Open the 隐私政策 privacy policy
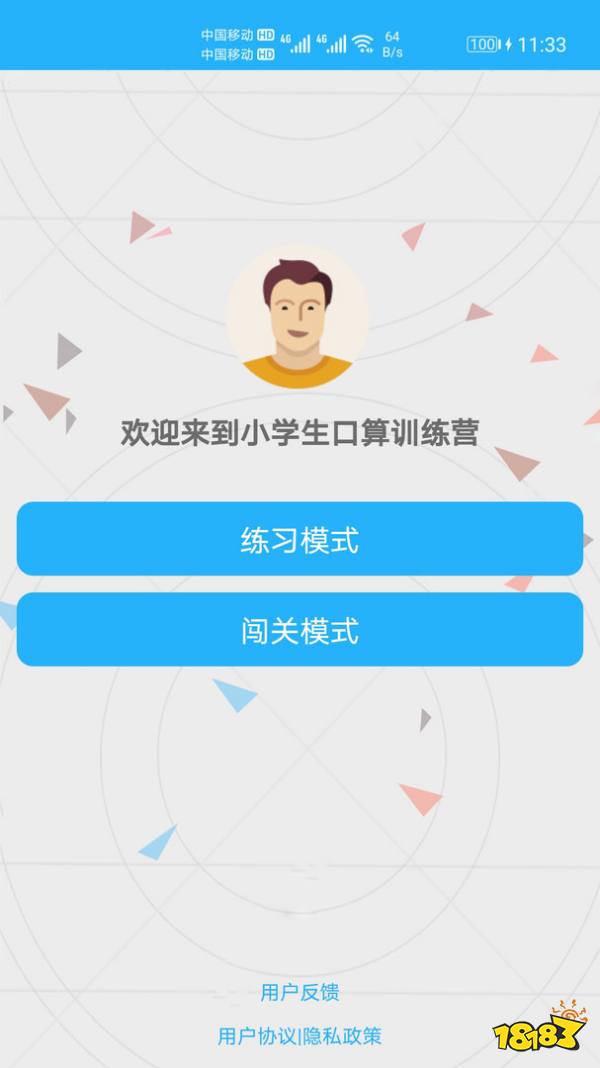The image size is (600, 1068). coord(343,1036)
